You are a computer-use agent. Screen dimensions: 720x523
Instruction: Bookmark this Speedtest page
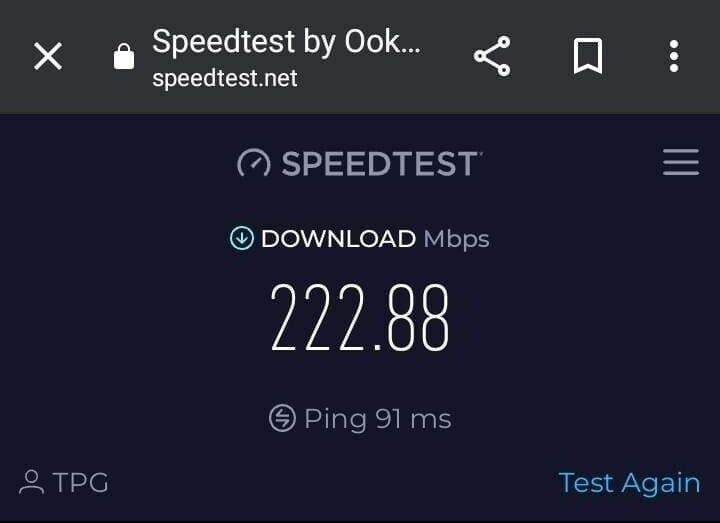point(588,57)
